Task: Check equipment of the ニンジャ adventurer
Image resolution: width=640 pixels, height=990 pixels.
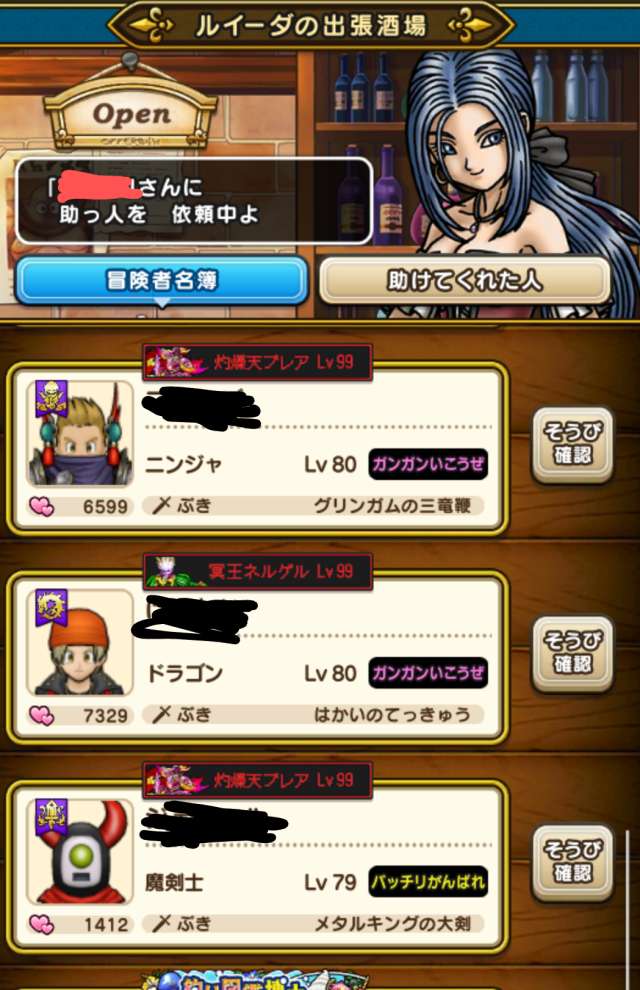Action: [x=571, y=444]
